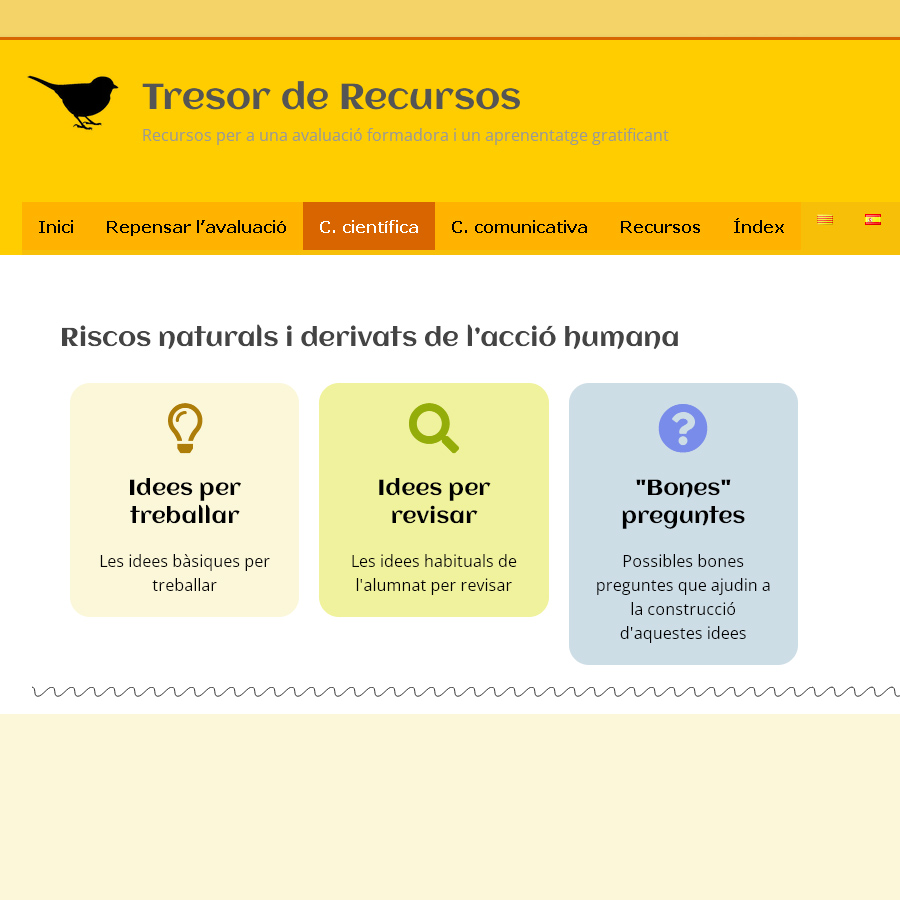Switch language to Spanish flag

pyautogui.click(x=873, y=220)
